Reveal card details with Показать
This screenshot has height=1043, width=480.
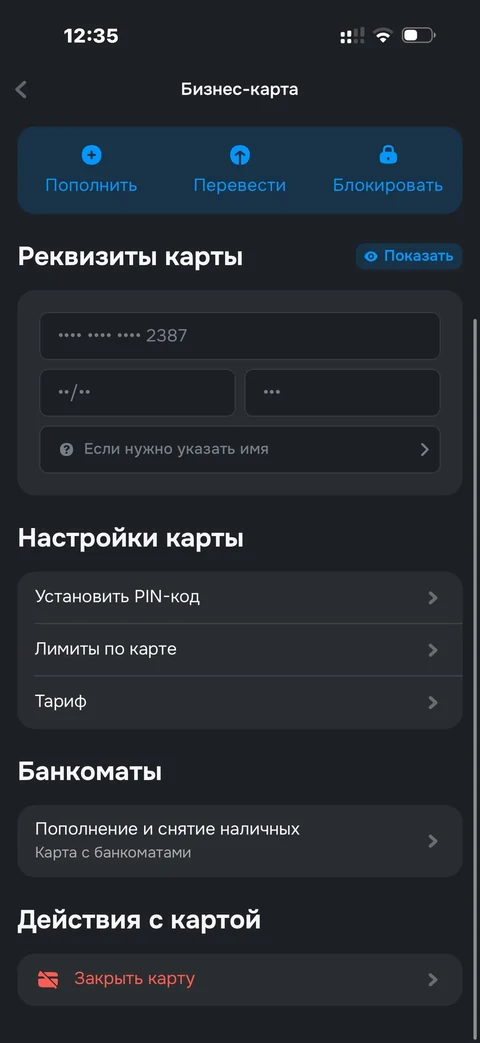click(409, 256)
